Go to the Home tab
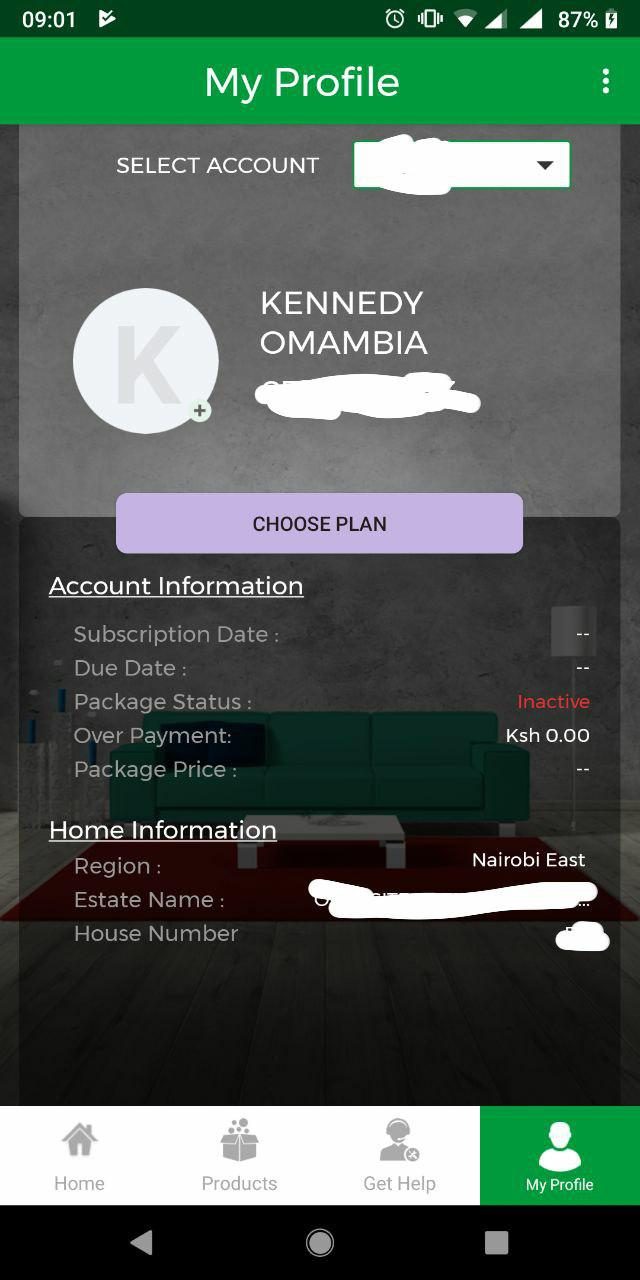Image resolution: width=640 pixels, height=1280 pixels. pyautogui.click(x=79, y=1156)
